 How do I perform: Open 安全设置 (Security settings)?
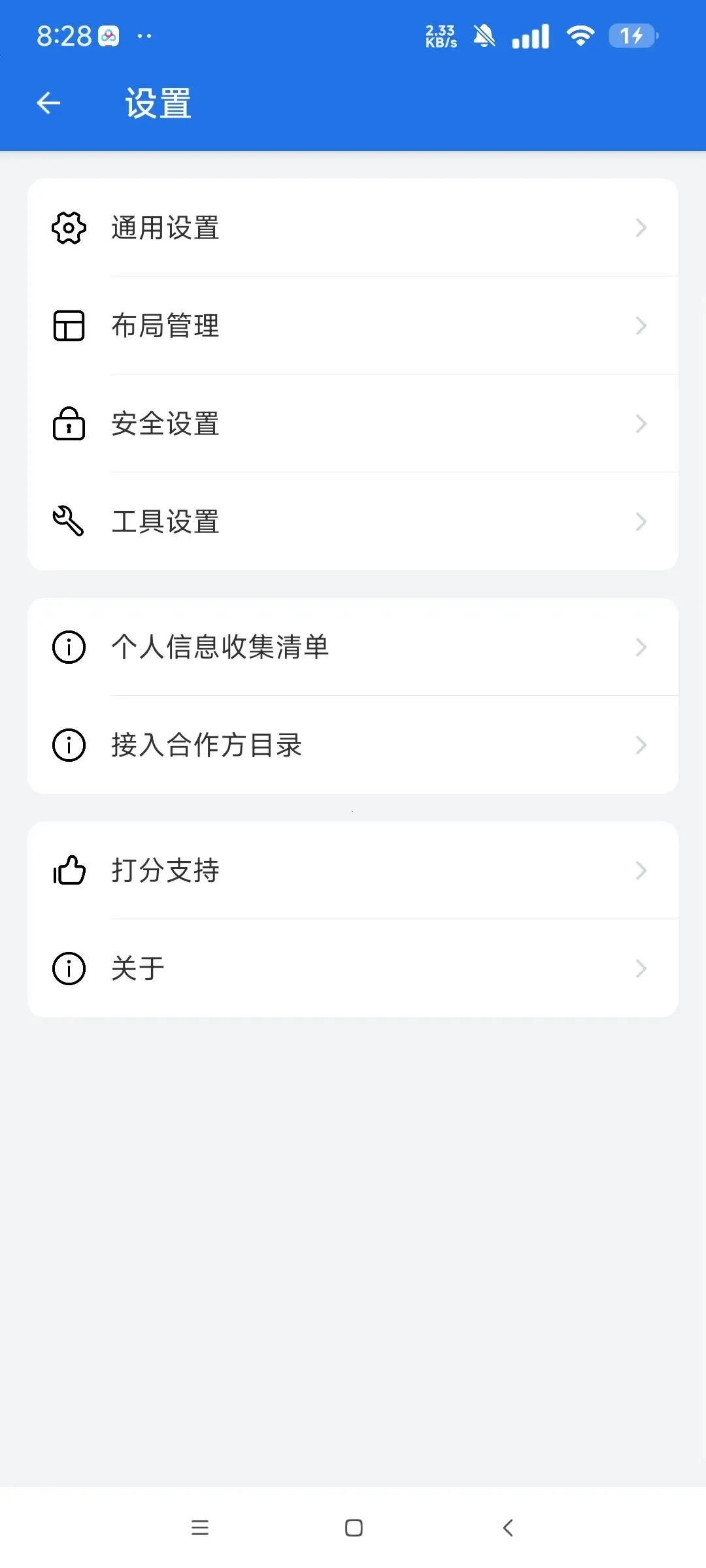(353, 424)
